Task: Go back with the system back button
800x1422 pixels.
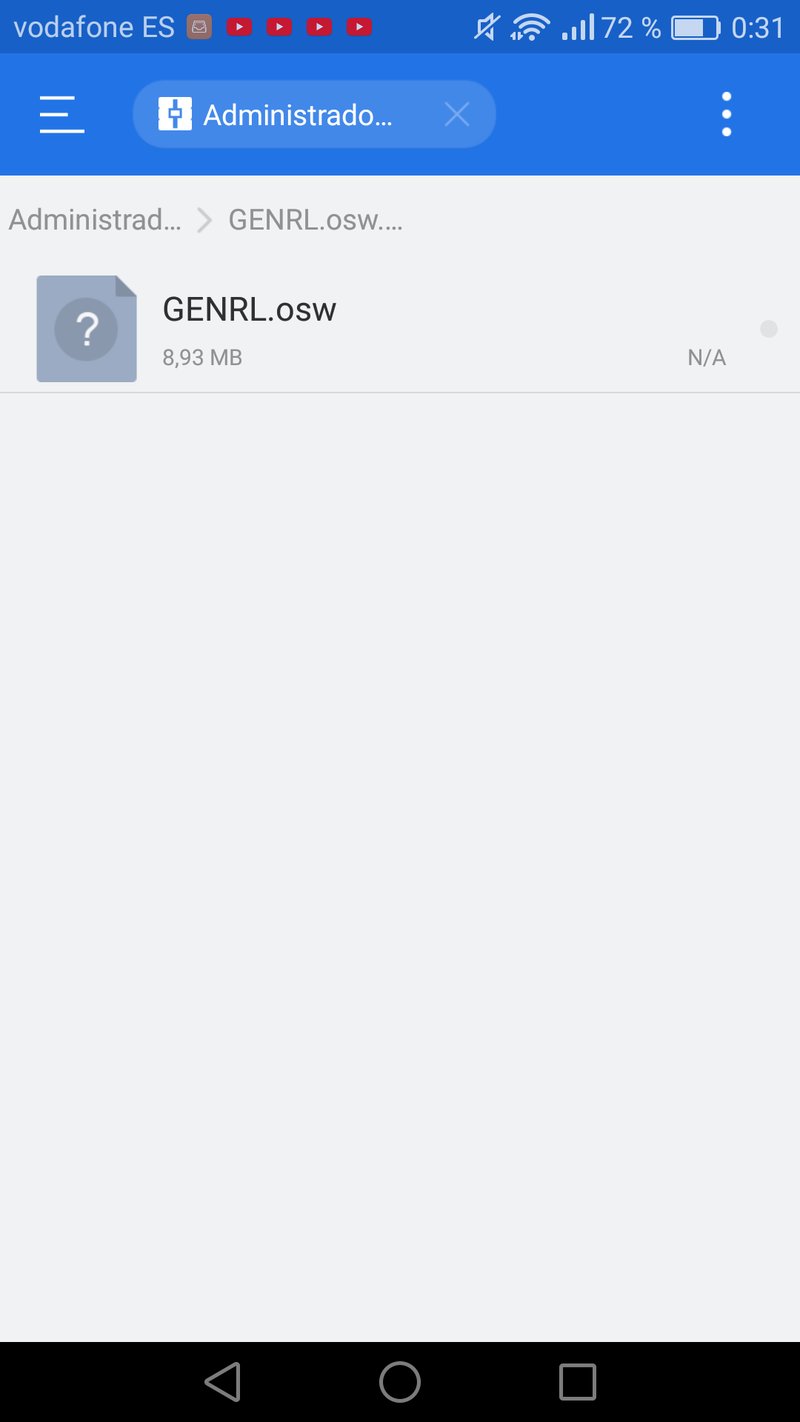Action: click(222, 1382)
